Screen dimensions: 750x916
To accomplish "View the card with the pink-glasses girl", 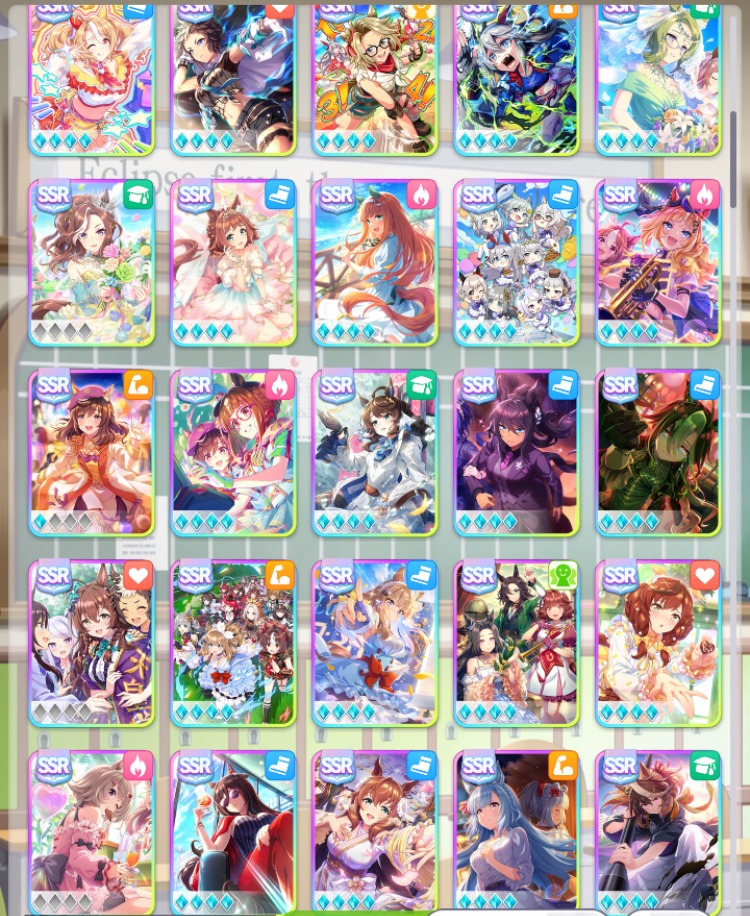I will coord(233,452).
